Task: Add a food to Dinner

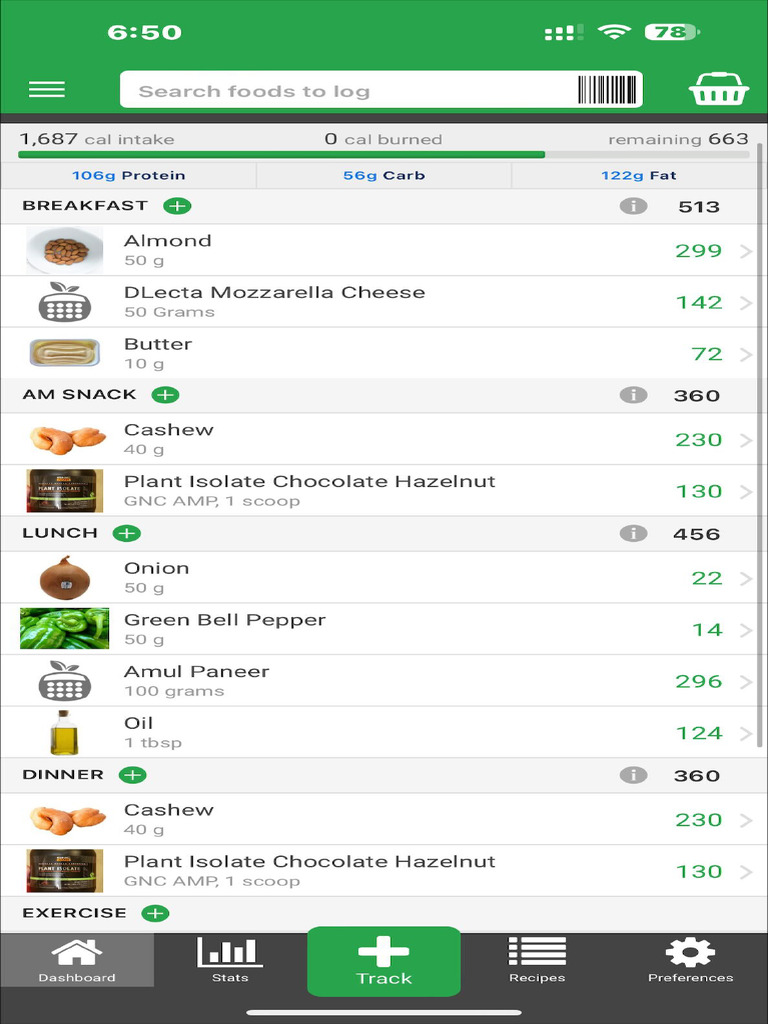Action: click(x=132, y=775)
